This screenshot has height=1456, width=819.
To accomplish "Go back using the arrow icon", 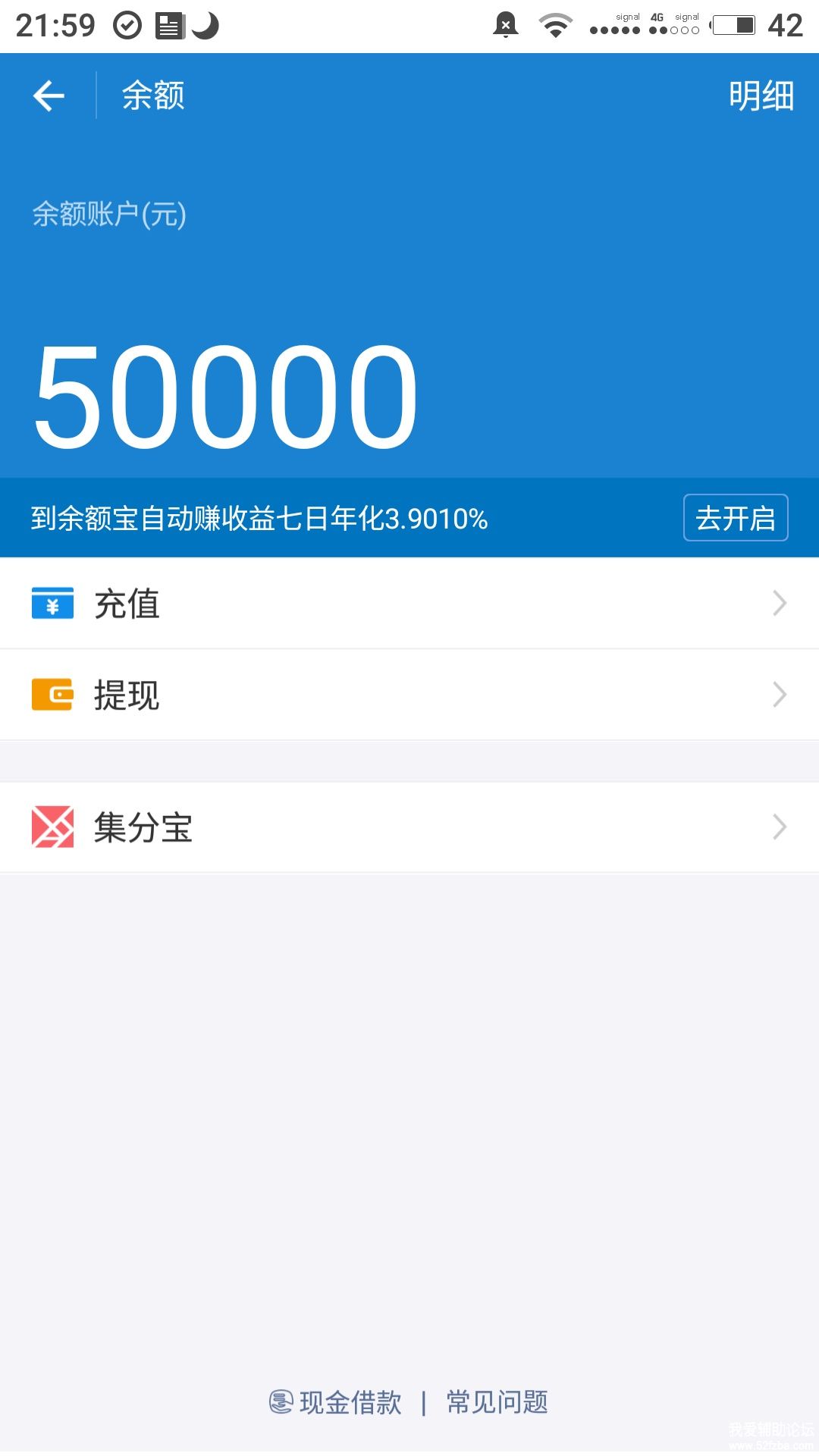I will (49, 96).
